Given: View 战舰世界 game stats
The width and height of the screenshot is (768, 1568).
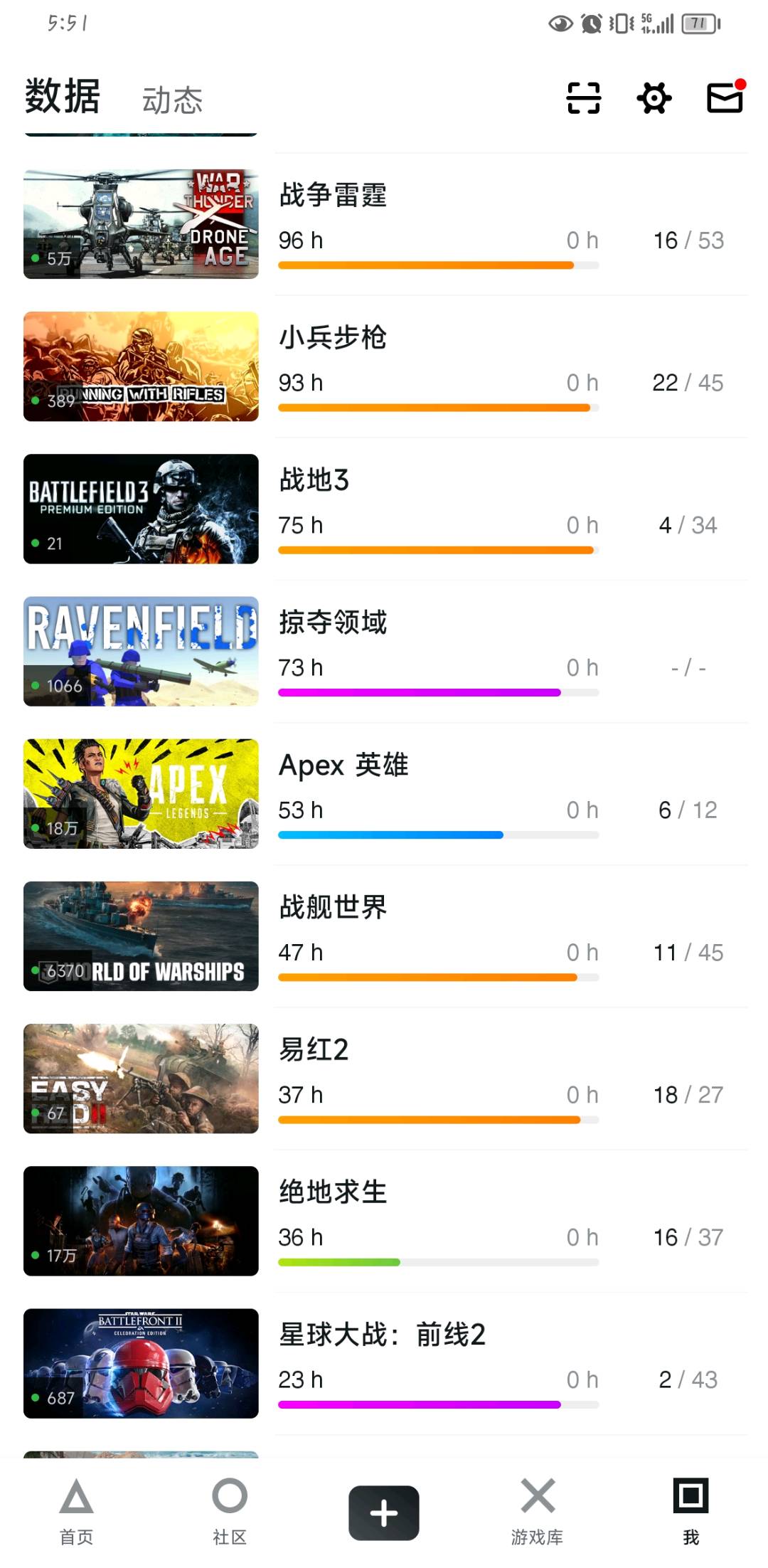Looking at the screenshot, I should [x=385, y=936].
